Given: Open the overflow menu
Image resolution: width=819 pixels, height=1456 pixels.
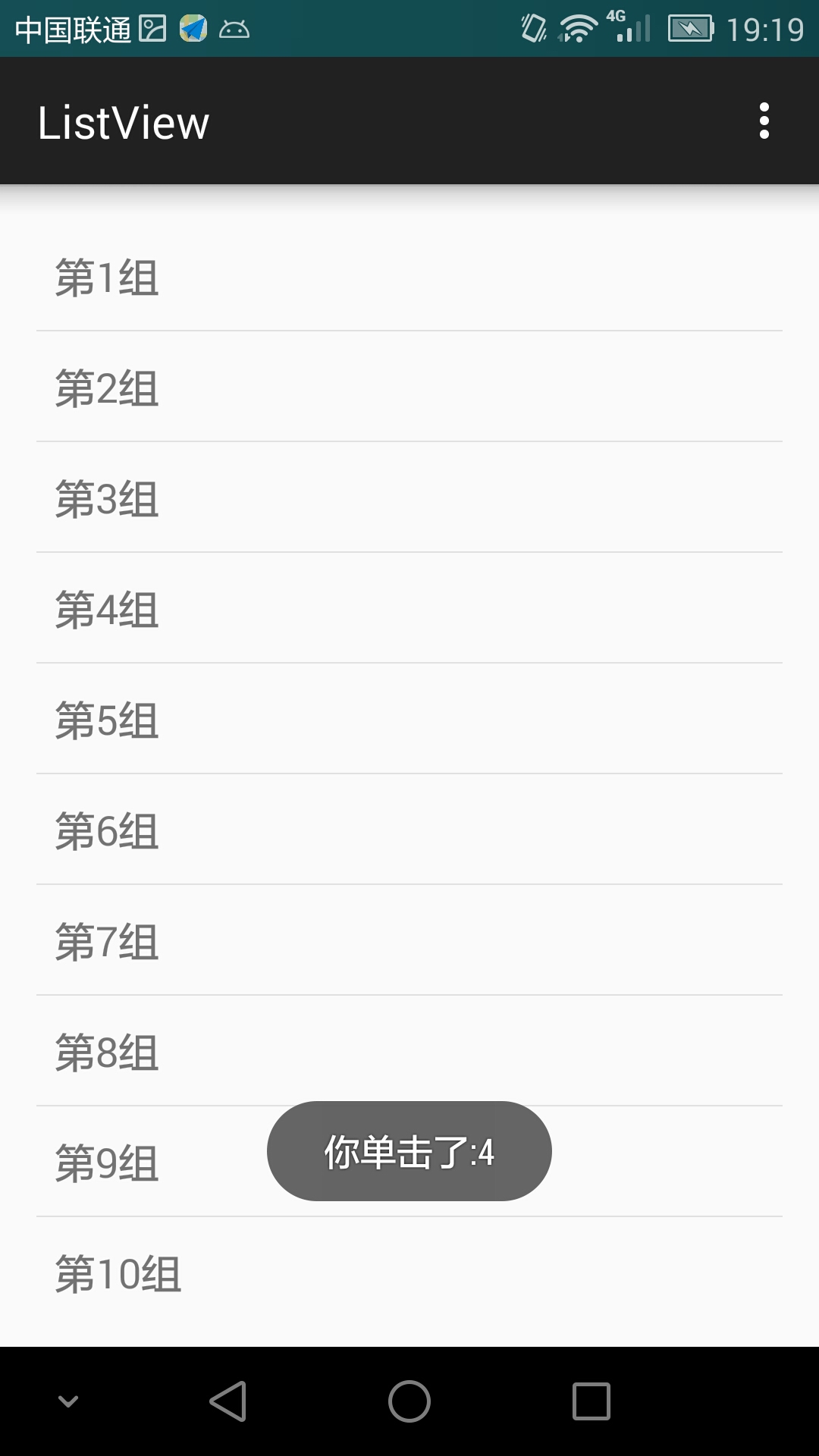Looking at the screenshot, I should [764, 121].
